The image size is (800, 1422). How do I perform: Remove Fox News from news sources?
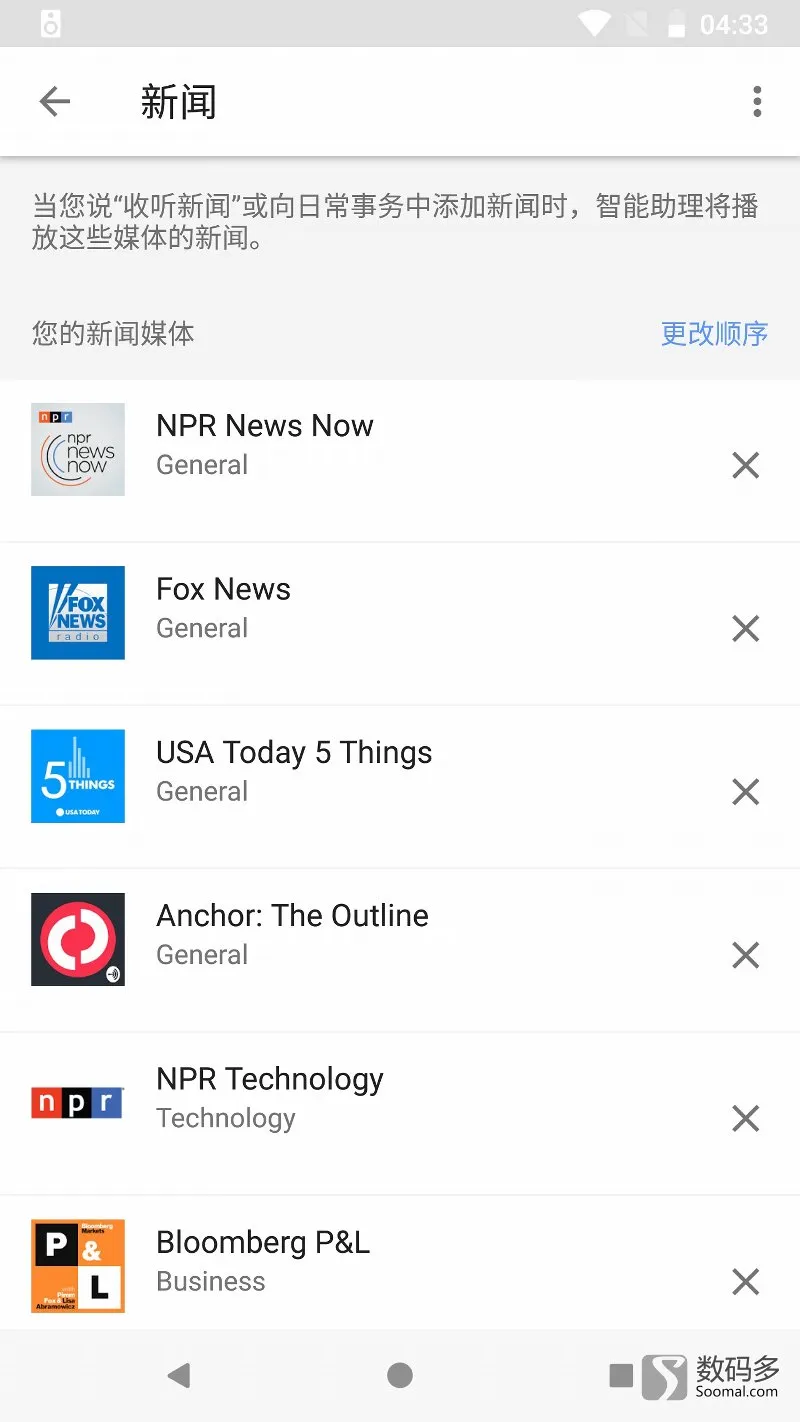[x=746, y=628]
